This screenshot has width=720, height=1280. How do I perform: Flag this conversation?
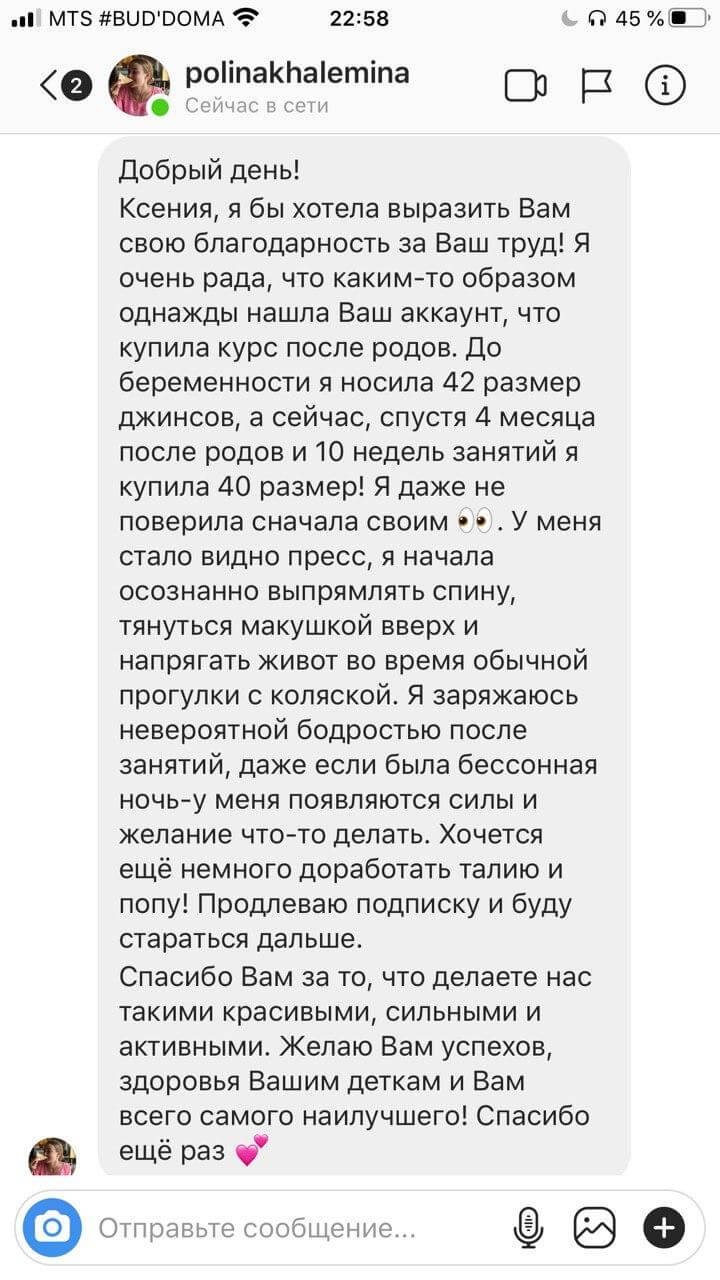pyautogui.click(x=596, y=86)
